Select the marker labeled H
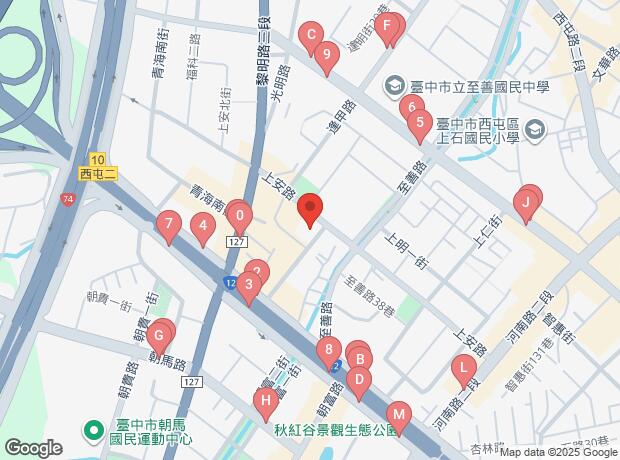 pos(265,403)
